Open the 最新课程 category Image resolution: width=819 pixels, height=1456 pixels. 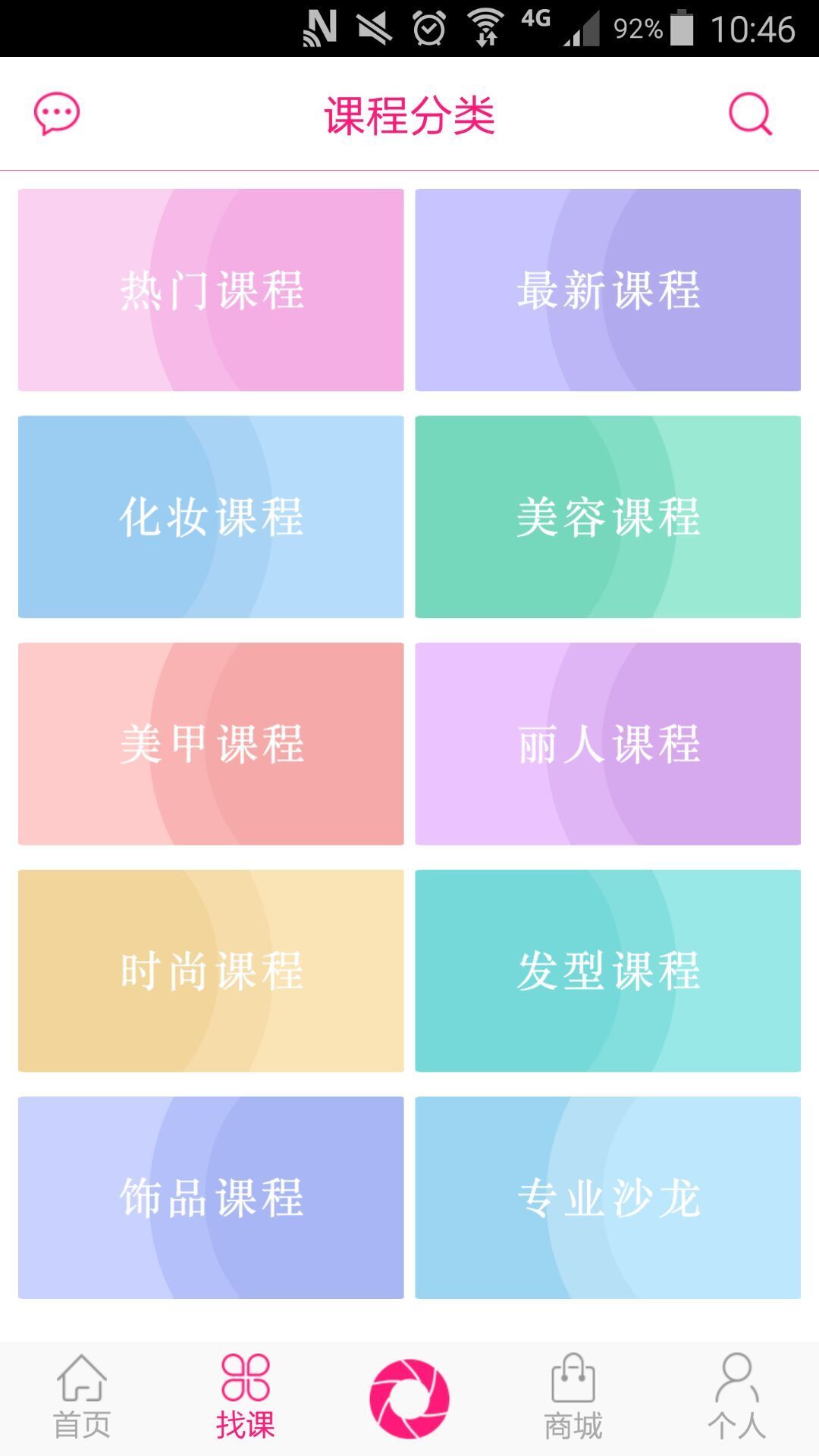coord(607,290)
